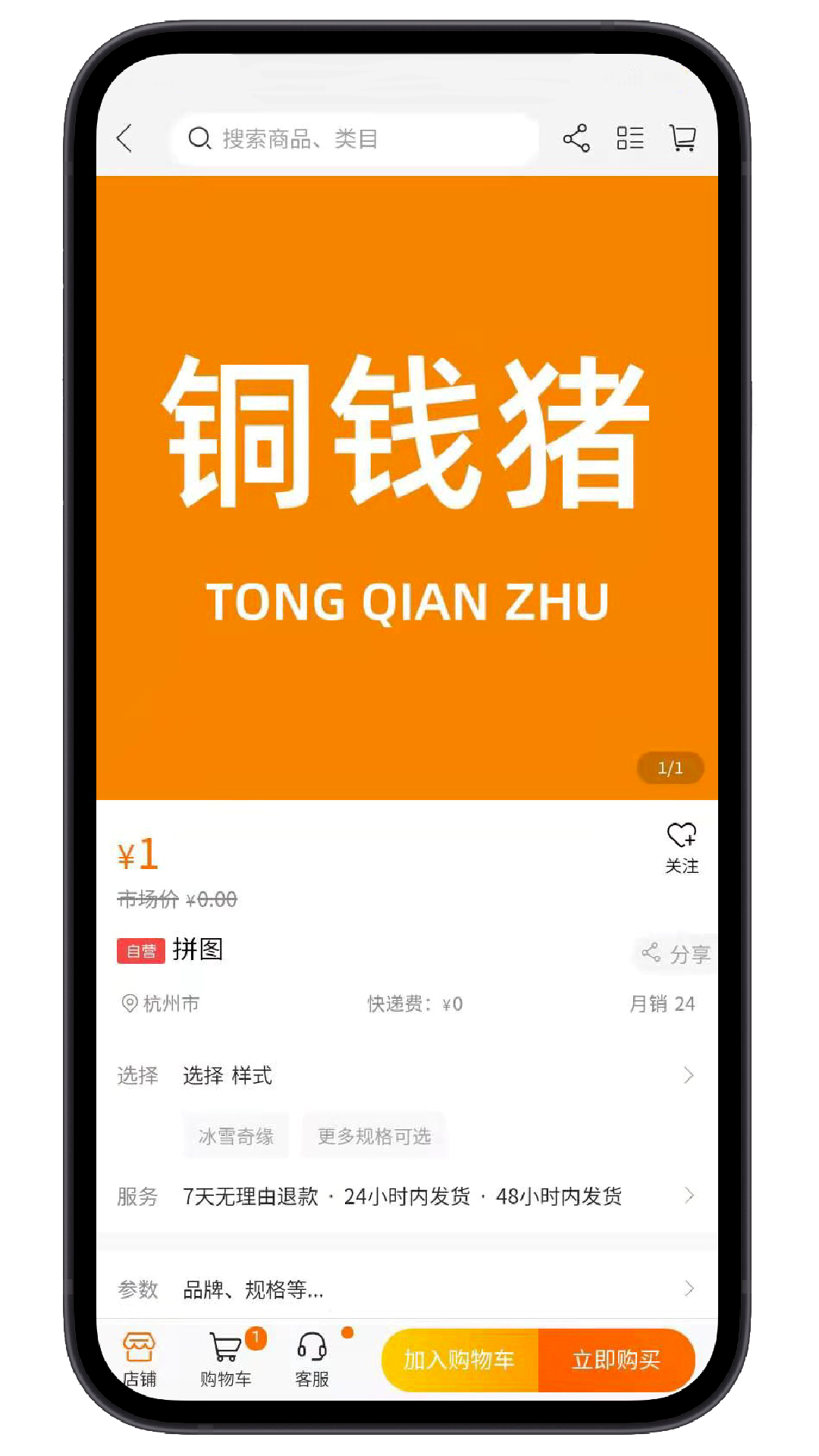Image resolution: width=819 pixels, height=1456 pixels.
Task: Go to the 店铺 store page
Action: 140,1360
